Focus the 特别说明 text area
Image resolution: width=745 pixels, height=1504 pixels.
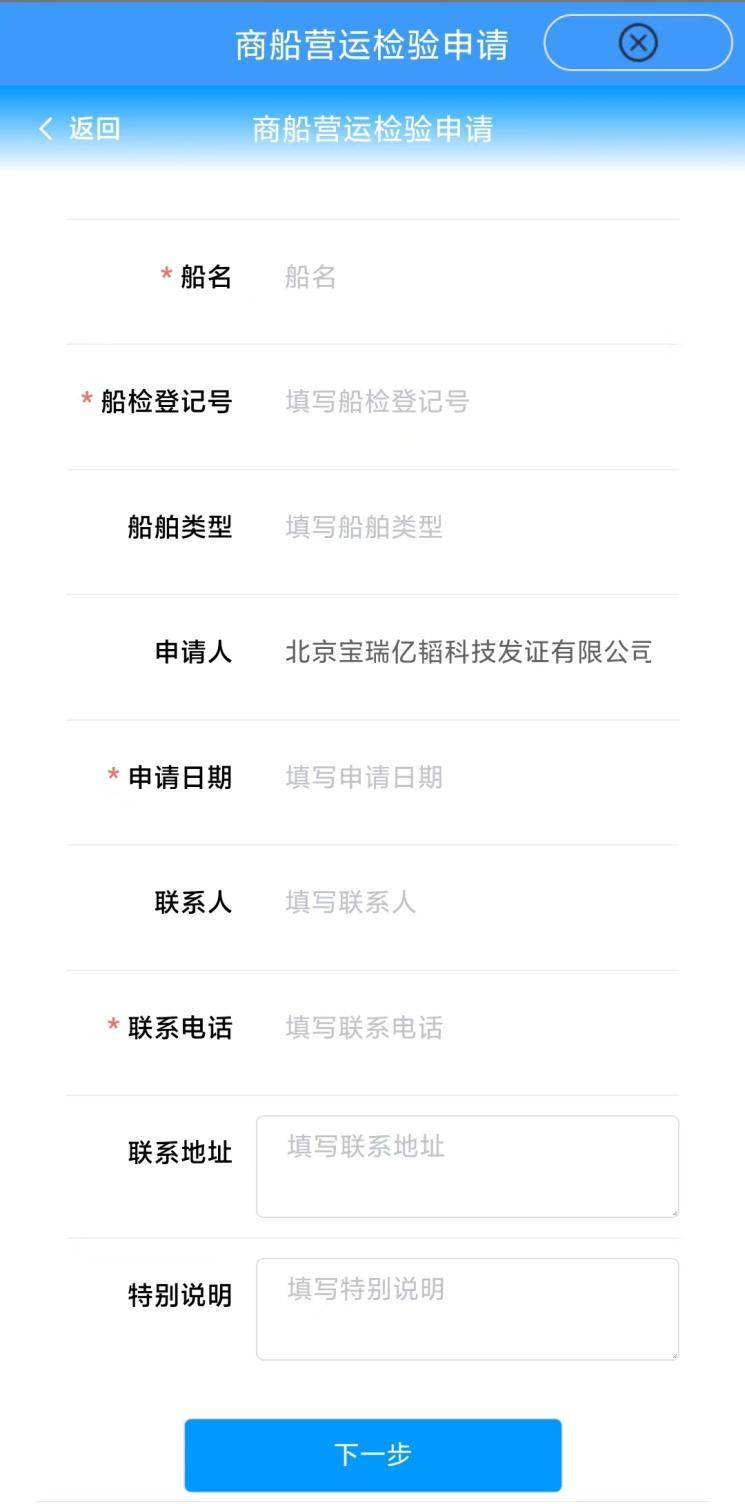tap(467, 1308)
